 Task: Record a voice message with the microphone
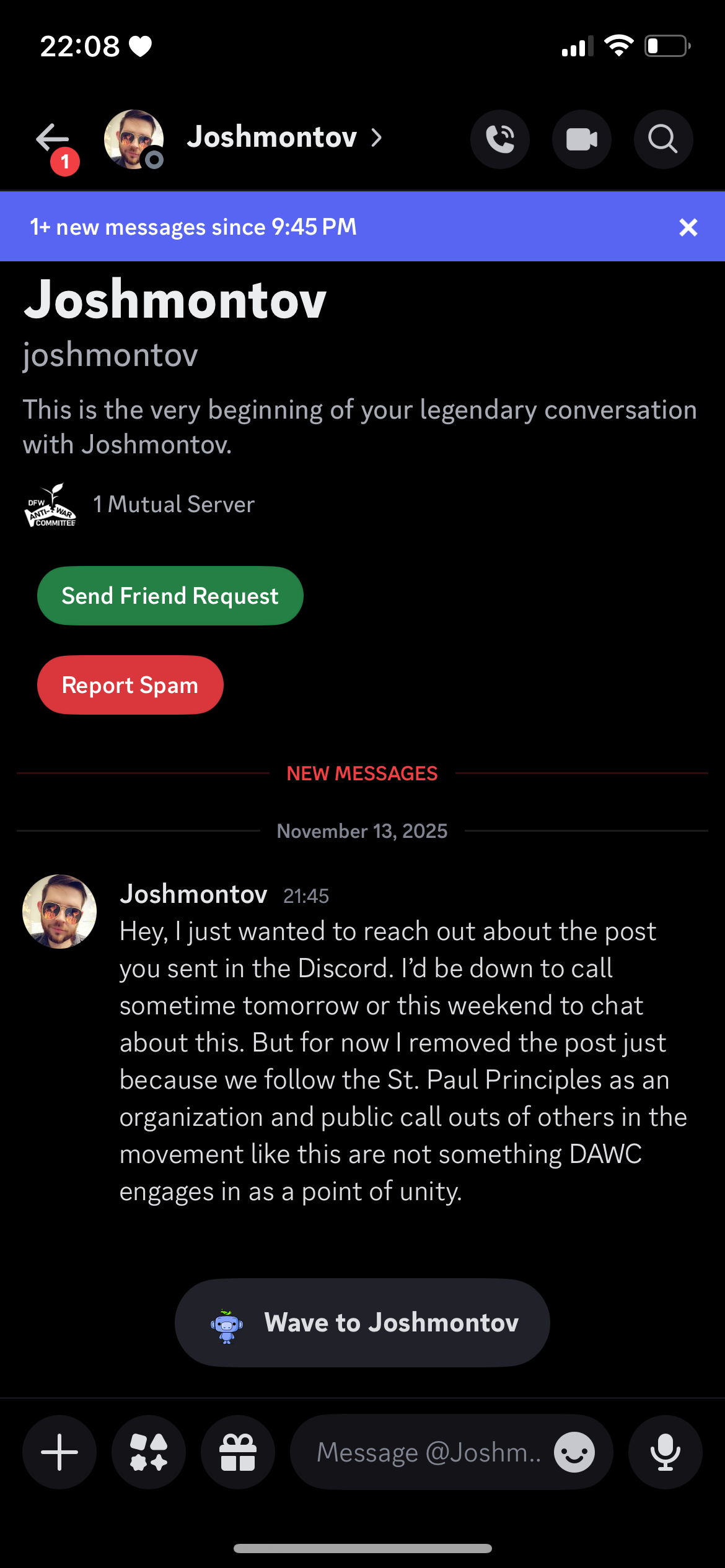(666, 1452)
